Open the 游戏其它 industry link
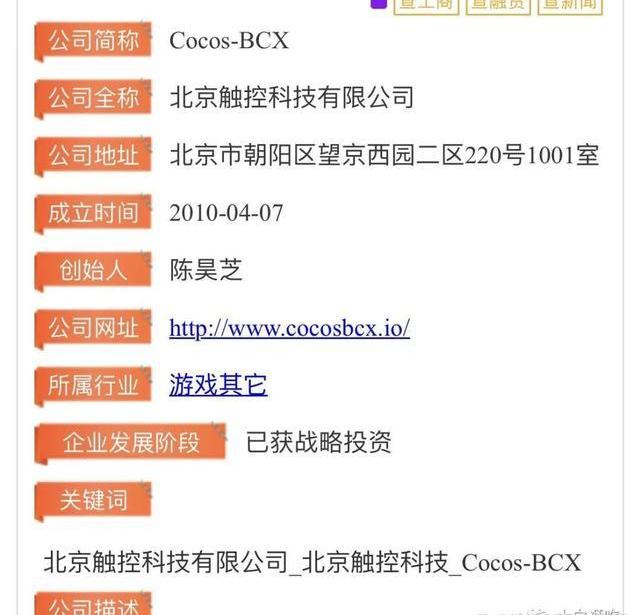The height and width of the screenshot is (615, 640). tap(218, 385)
